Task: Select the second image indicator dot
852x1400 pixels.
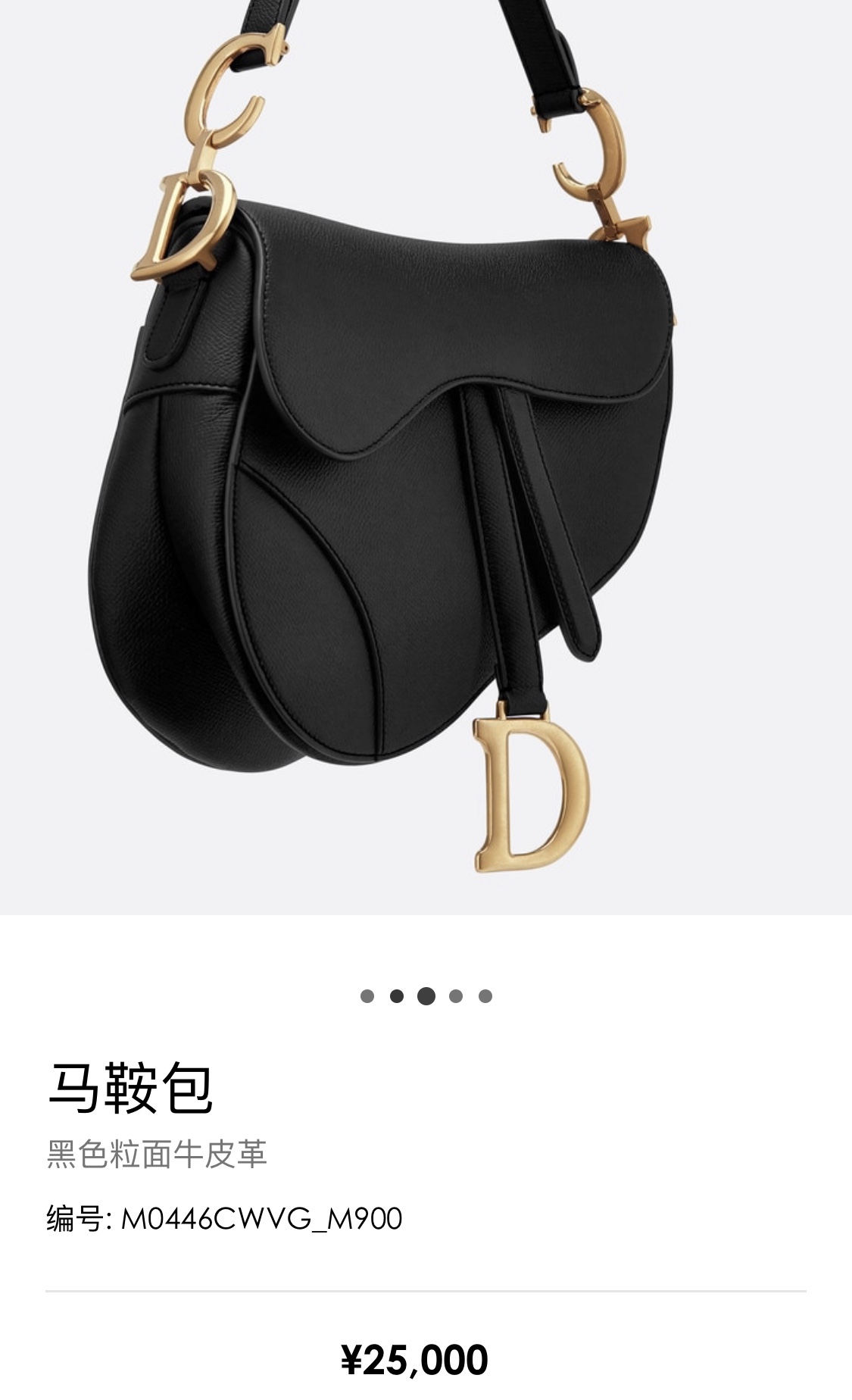Action: coord(397,996)
